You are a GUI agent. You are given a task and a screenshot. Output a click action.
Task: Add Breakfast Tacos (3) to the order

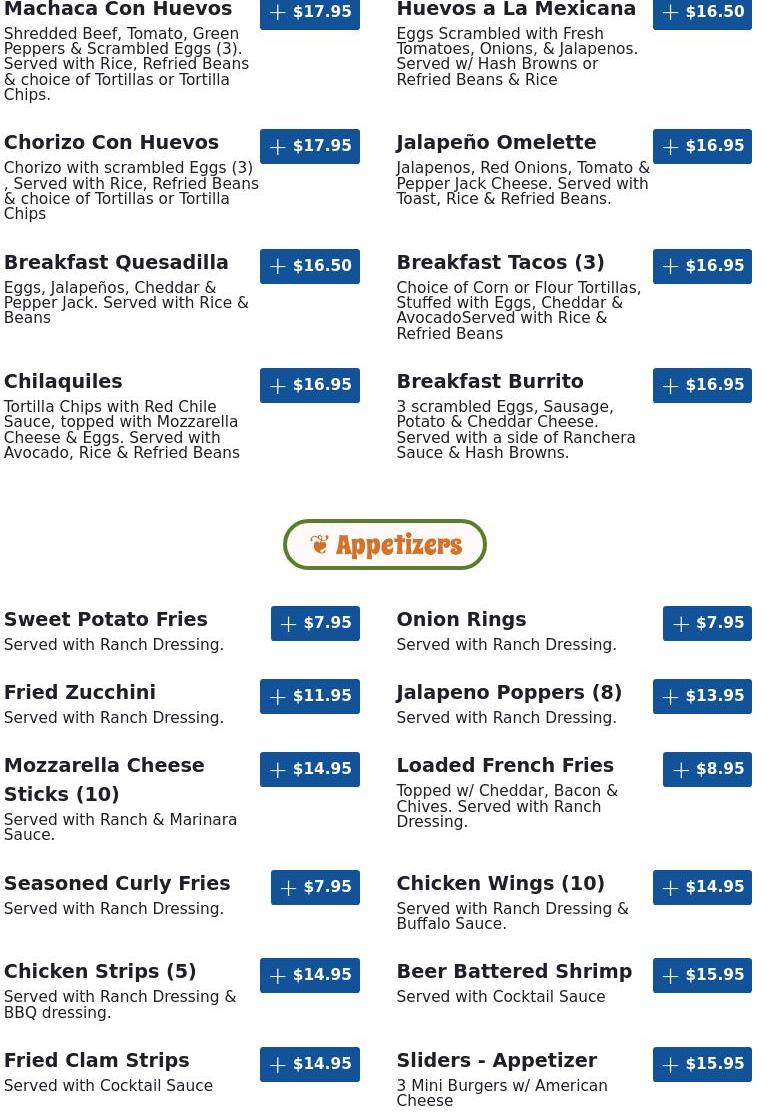[702, 266]
